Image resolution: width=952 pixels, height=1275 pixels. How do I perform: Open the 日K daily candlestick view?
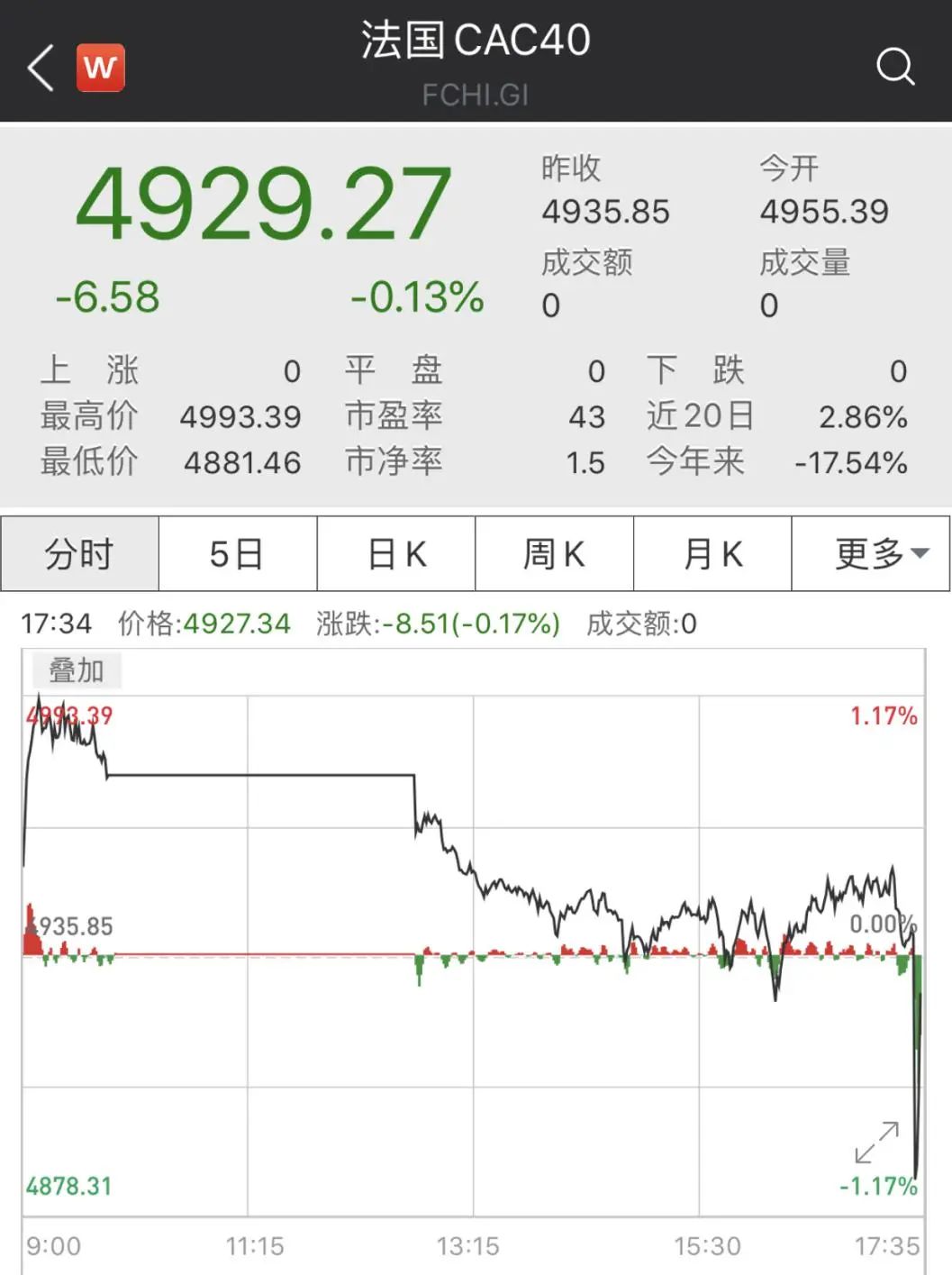396,554
